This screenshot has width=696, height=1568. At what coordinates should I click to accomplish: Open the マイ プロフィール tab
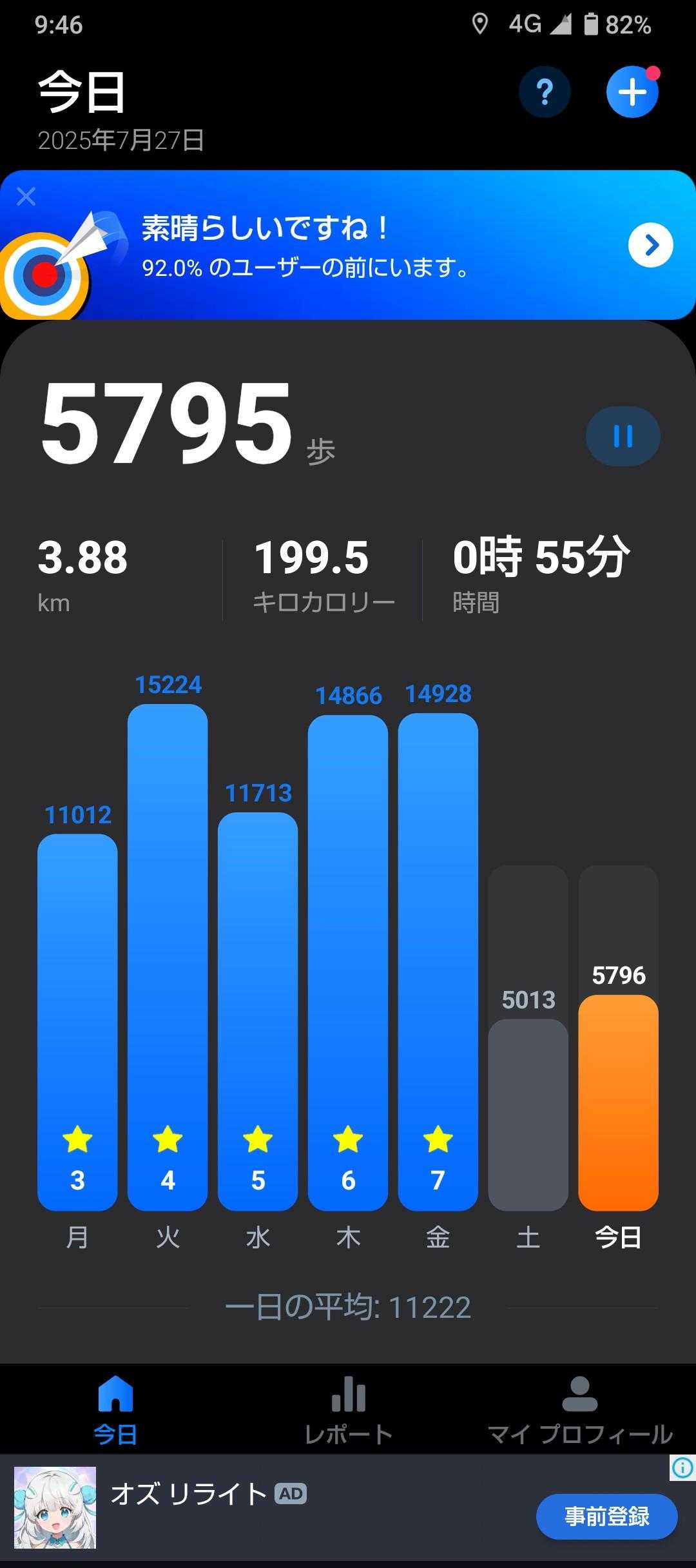pyautogui.click(x=579, y=1411)
